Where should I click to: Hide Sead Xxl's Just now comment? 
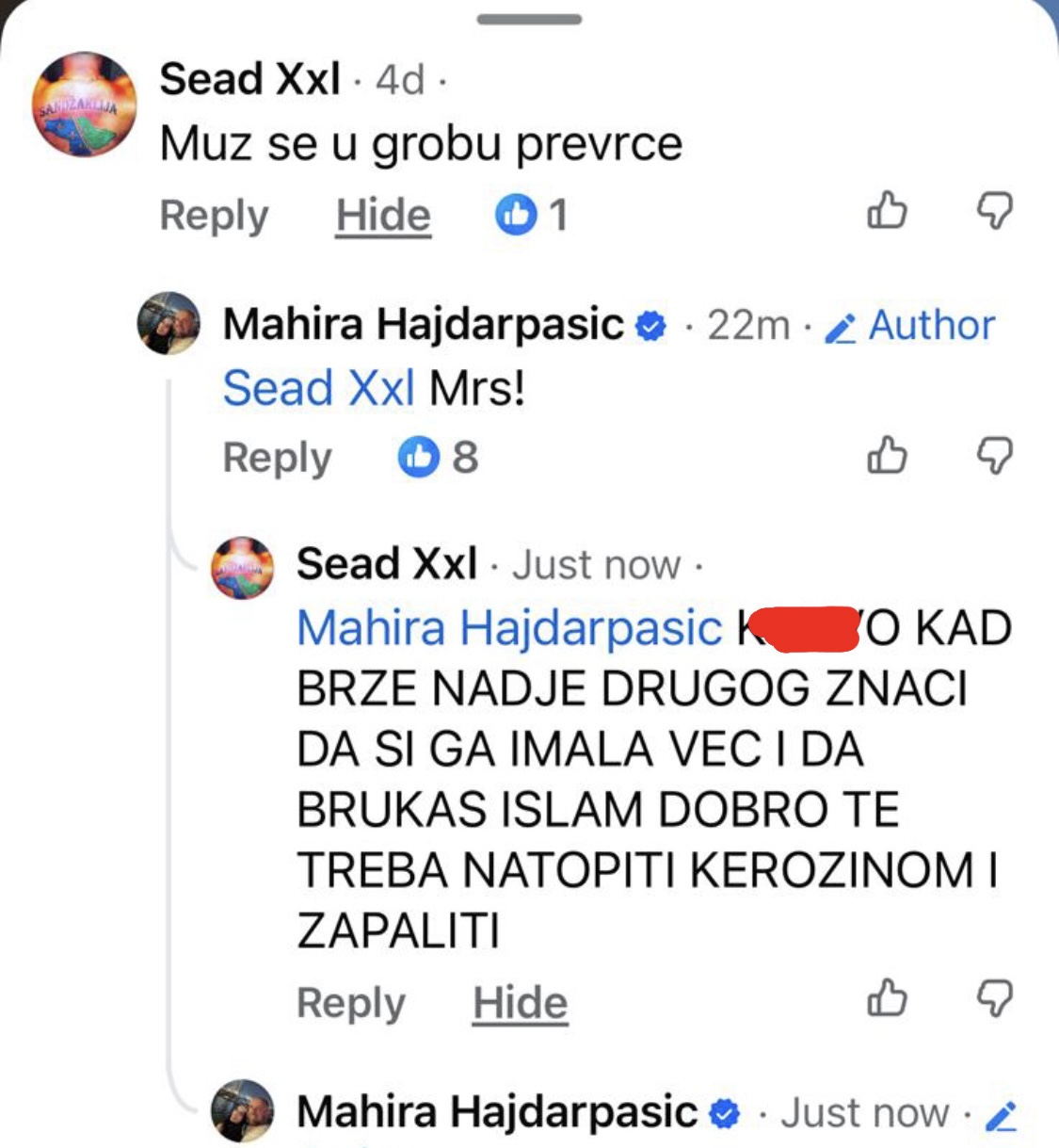coord(520,1003)
